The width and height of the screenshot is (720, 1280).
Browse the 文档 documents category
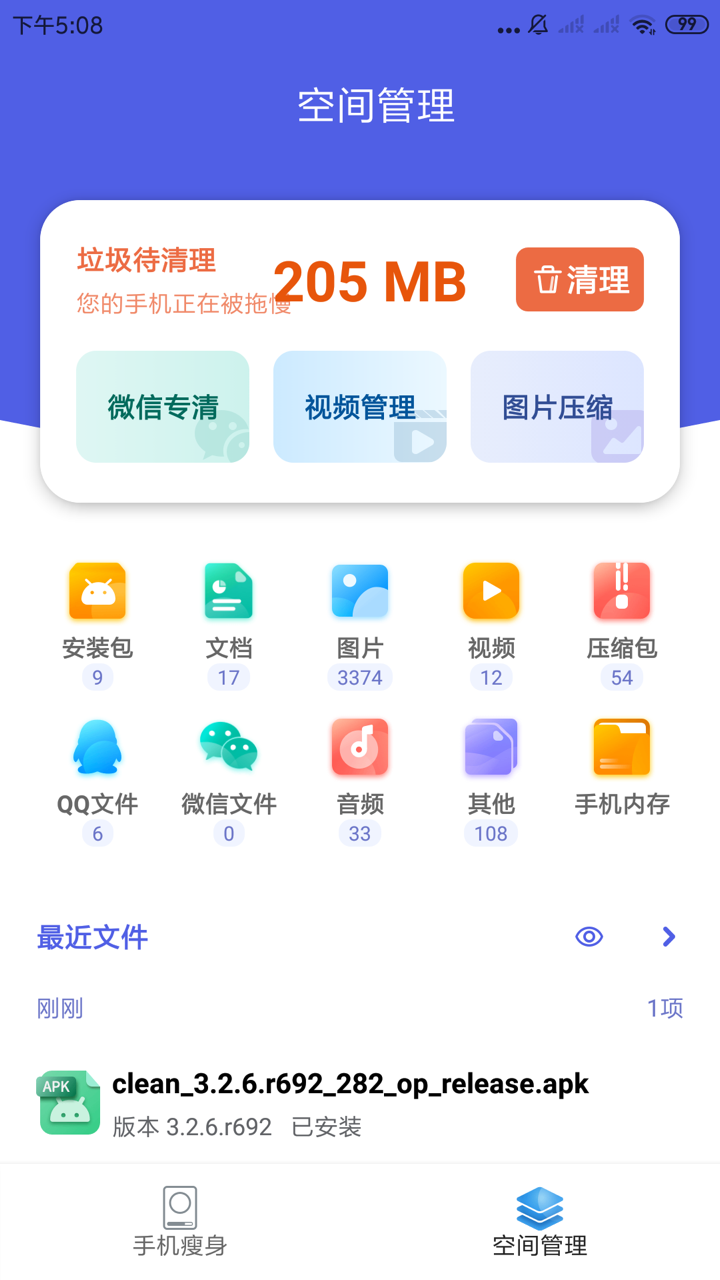click(229, 610)
